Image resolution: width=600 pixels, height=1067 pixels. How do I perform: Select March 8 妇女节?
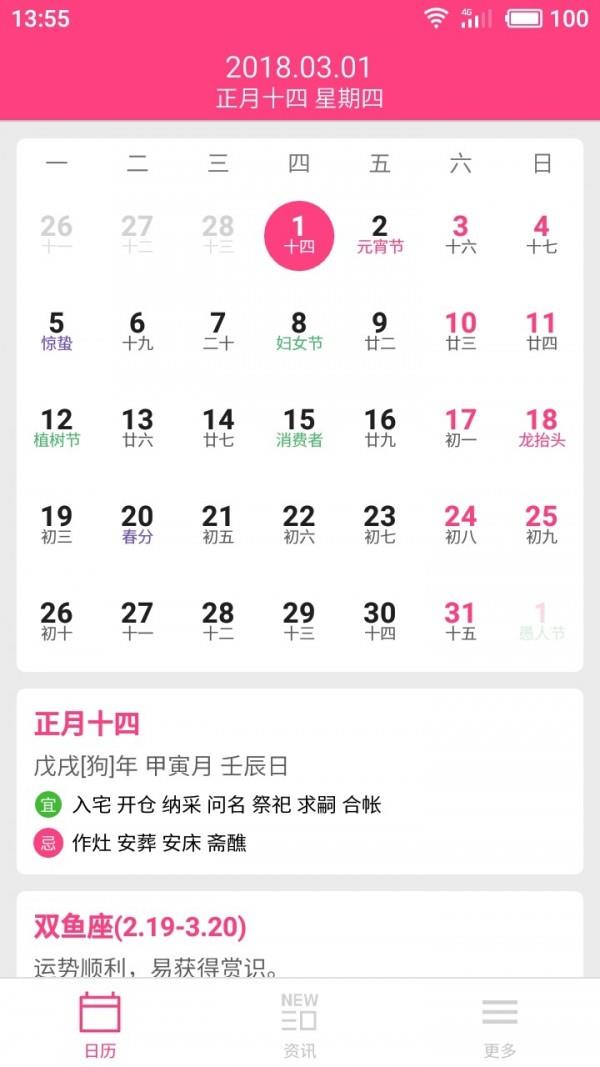(x=299, y=332)
